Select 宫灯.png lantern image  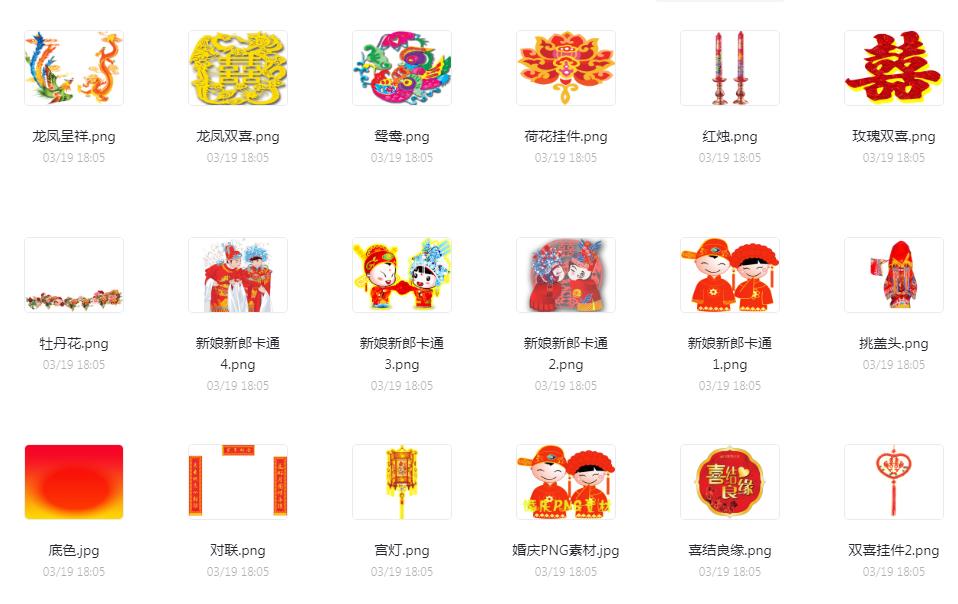[402, 482]
